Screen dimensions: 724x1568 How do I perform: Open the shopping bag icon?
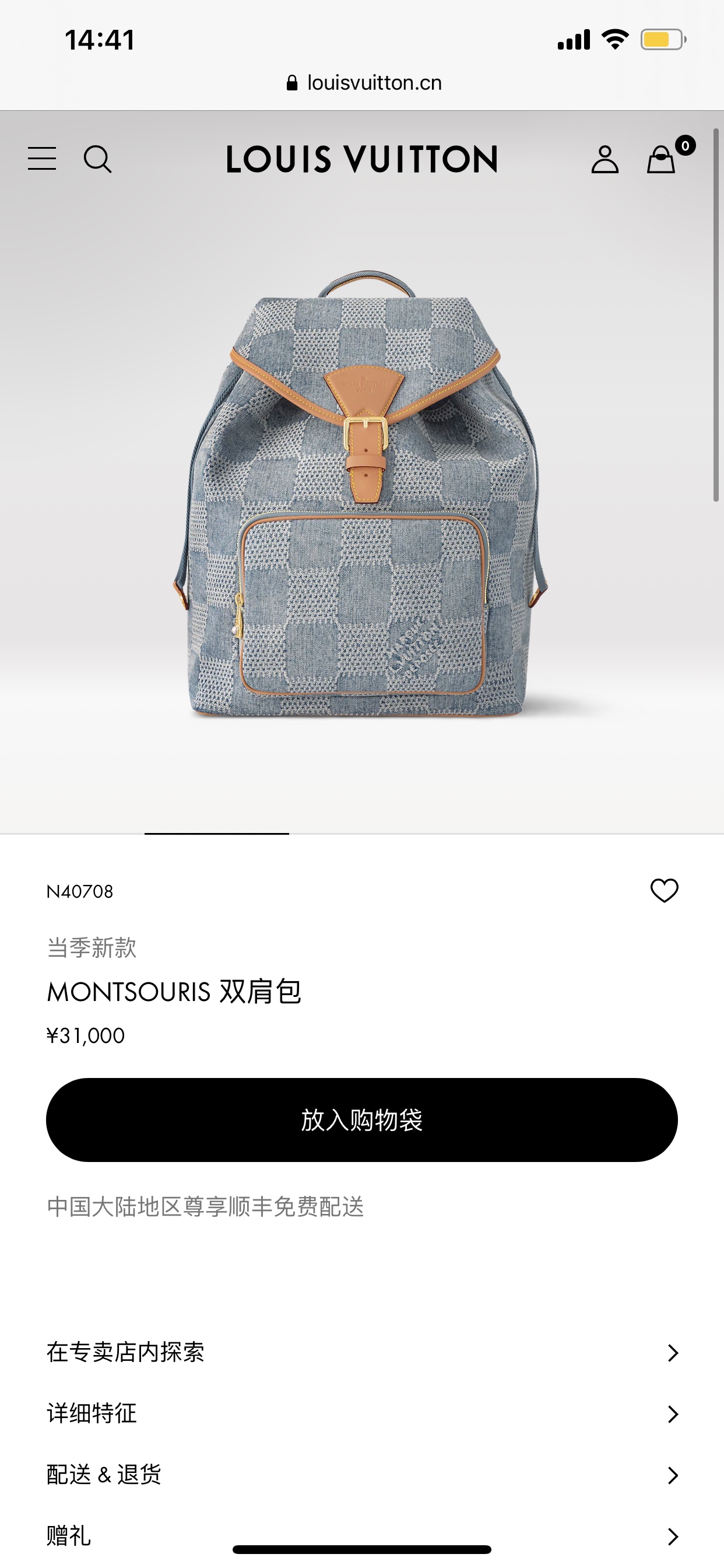[x=661, y=160]
